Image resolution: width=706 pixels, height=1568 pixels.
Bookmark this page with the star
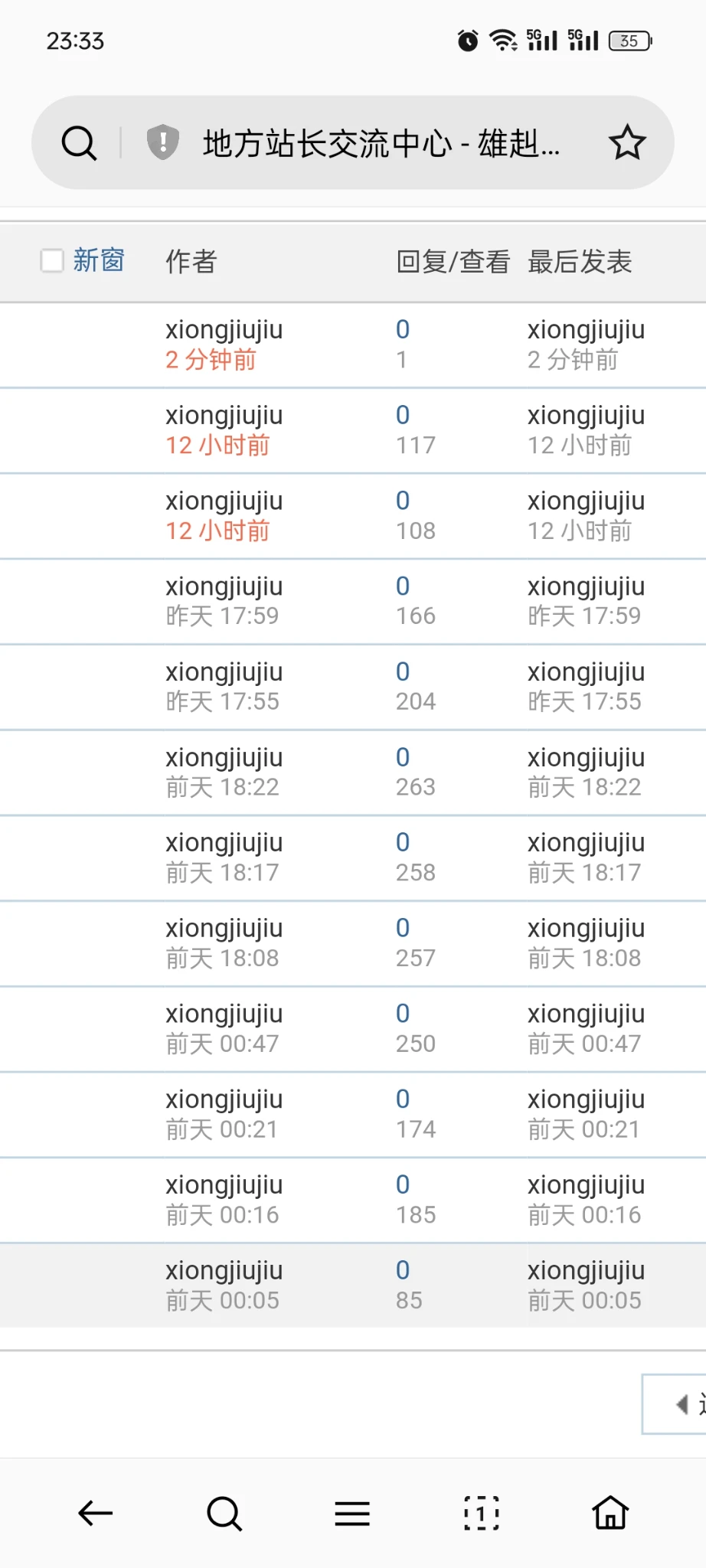[x=626, y=143]
